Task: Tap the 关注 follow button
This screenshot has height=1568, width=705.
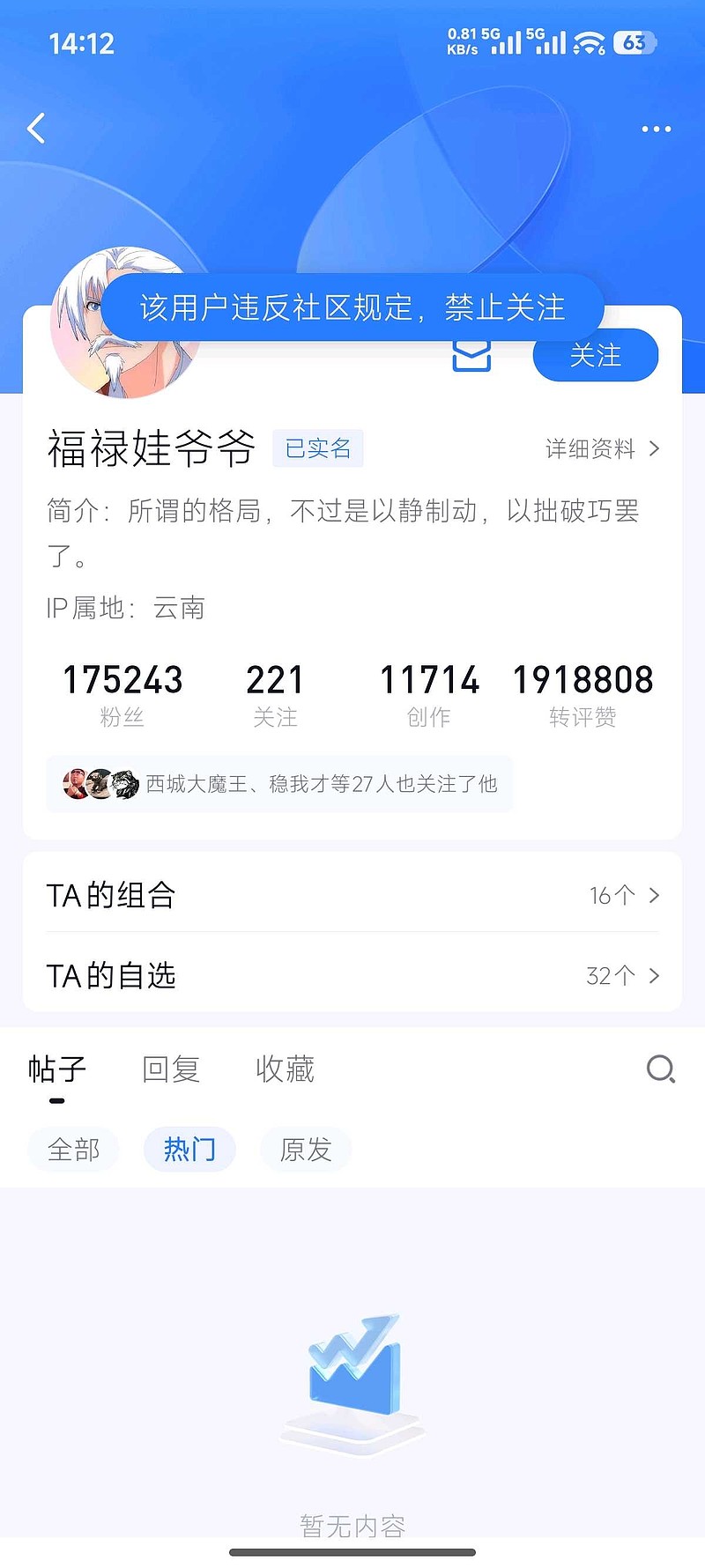Action: 595,354
